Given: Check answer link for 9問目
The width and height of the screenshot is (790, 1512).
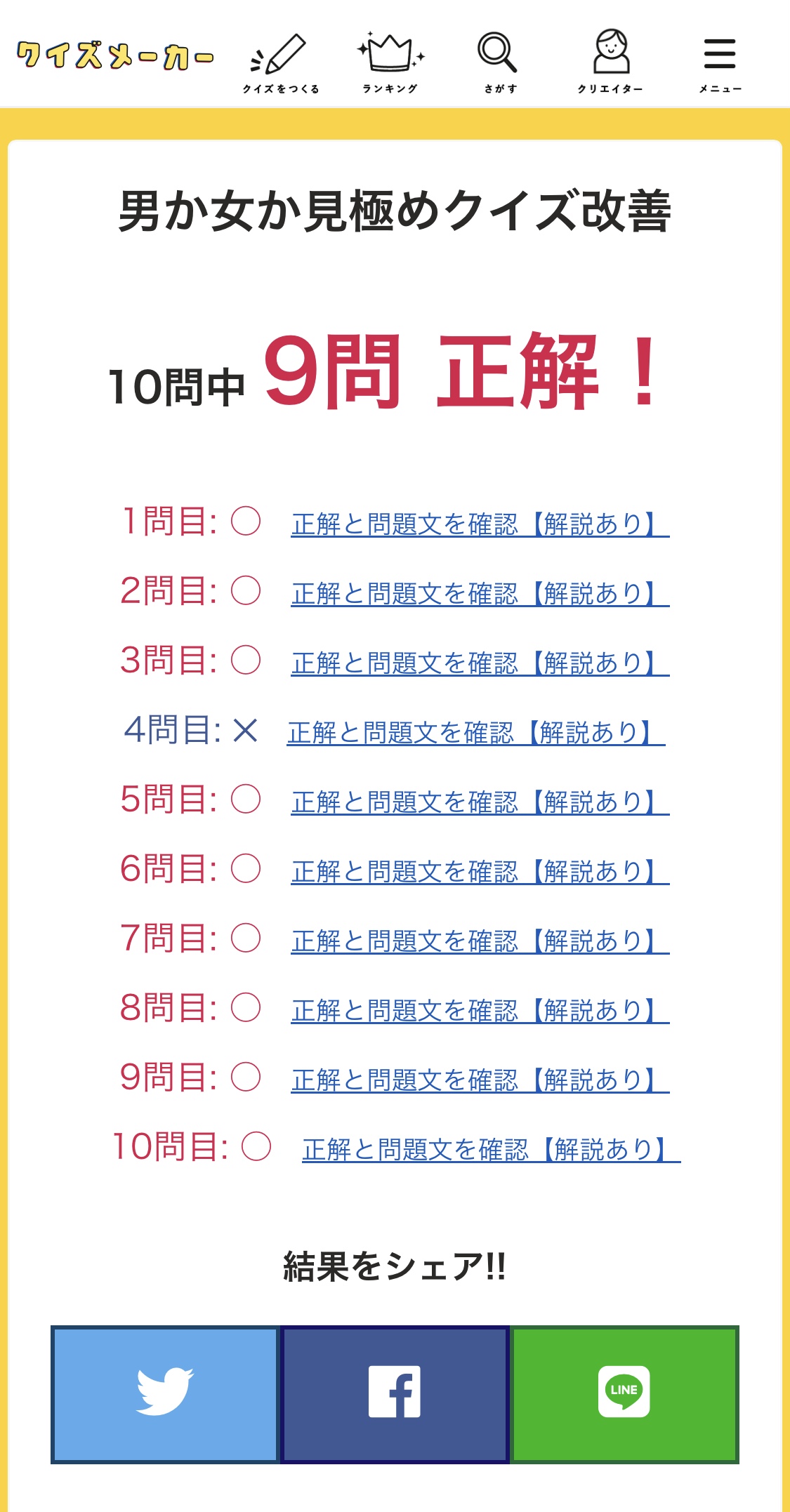Looking at the screenshot, I should [x=480, y=1080].
